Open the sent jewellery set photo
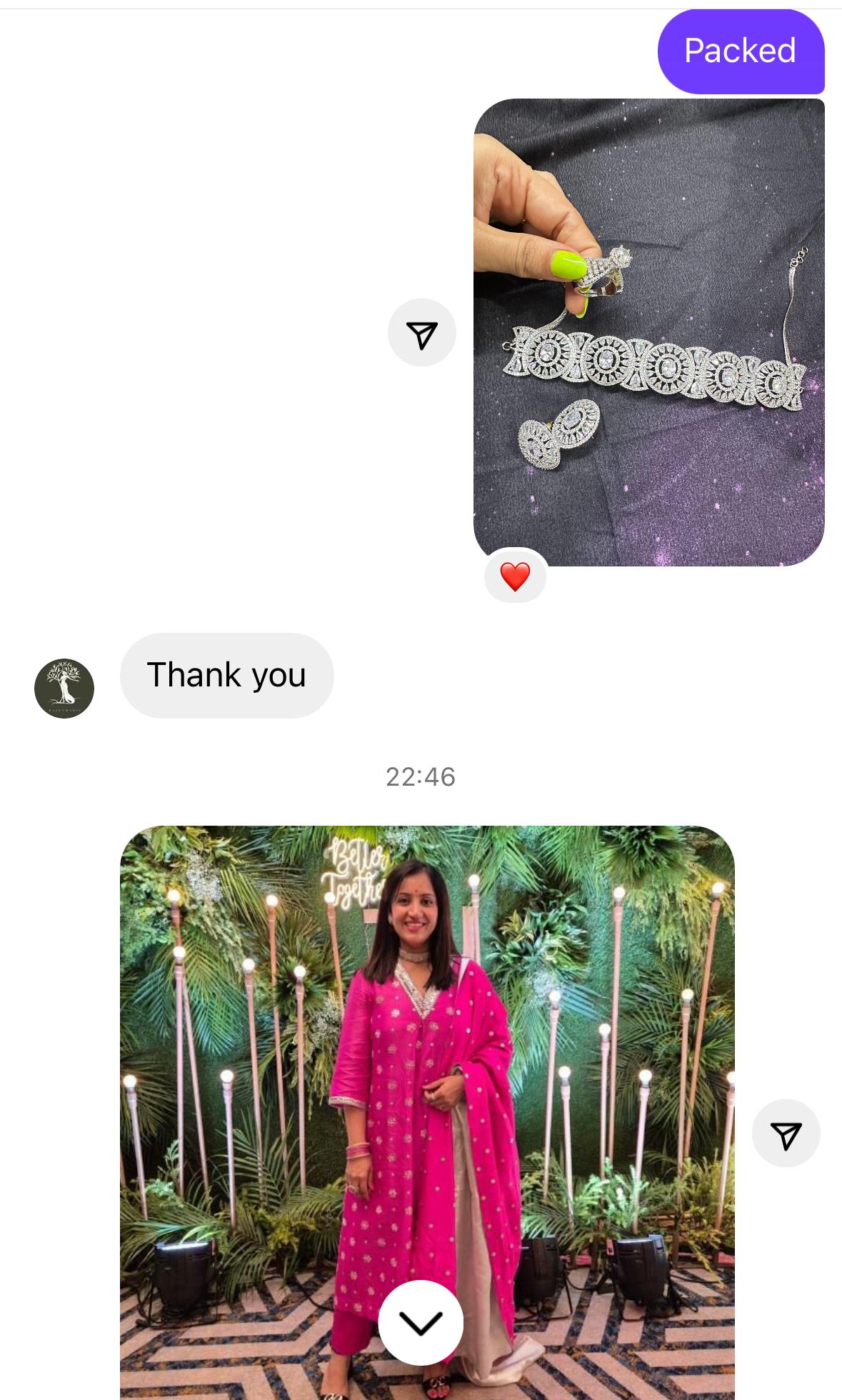 648,332
